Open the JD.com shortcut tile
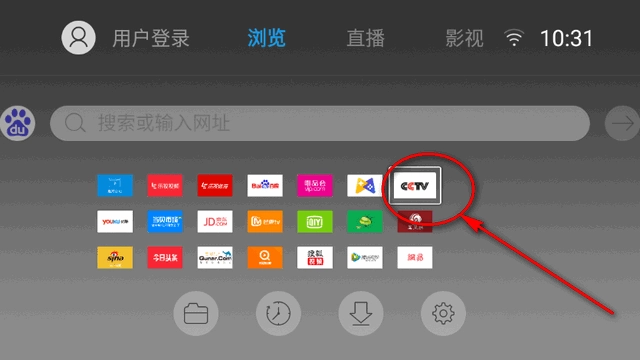This screenshot has height=360, width=640. coord(215,222)
